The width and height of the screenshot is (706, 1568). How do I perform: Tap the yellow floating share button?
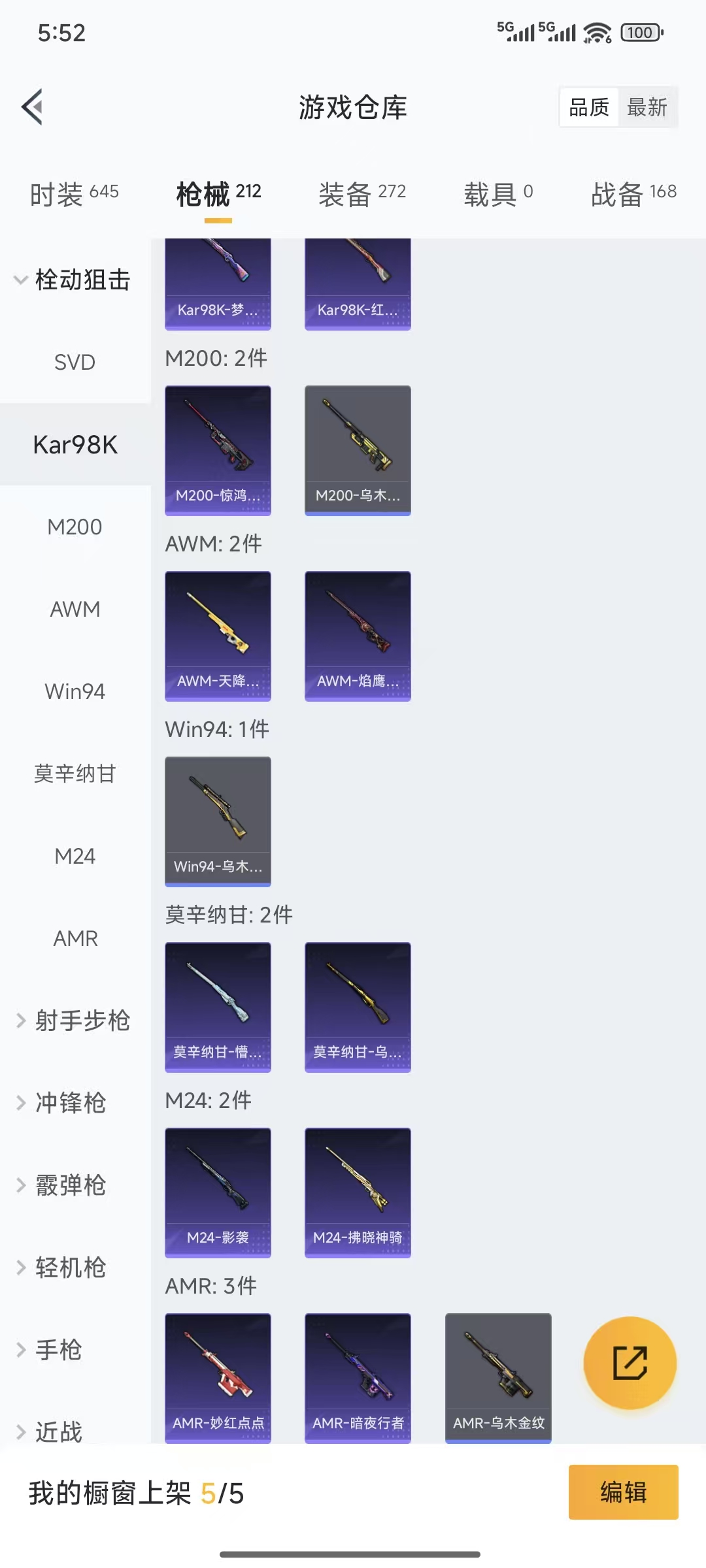(630, 1362)
